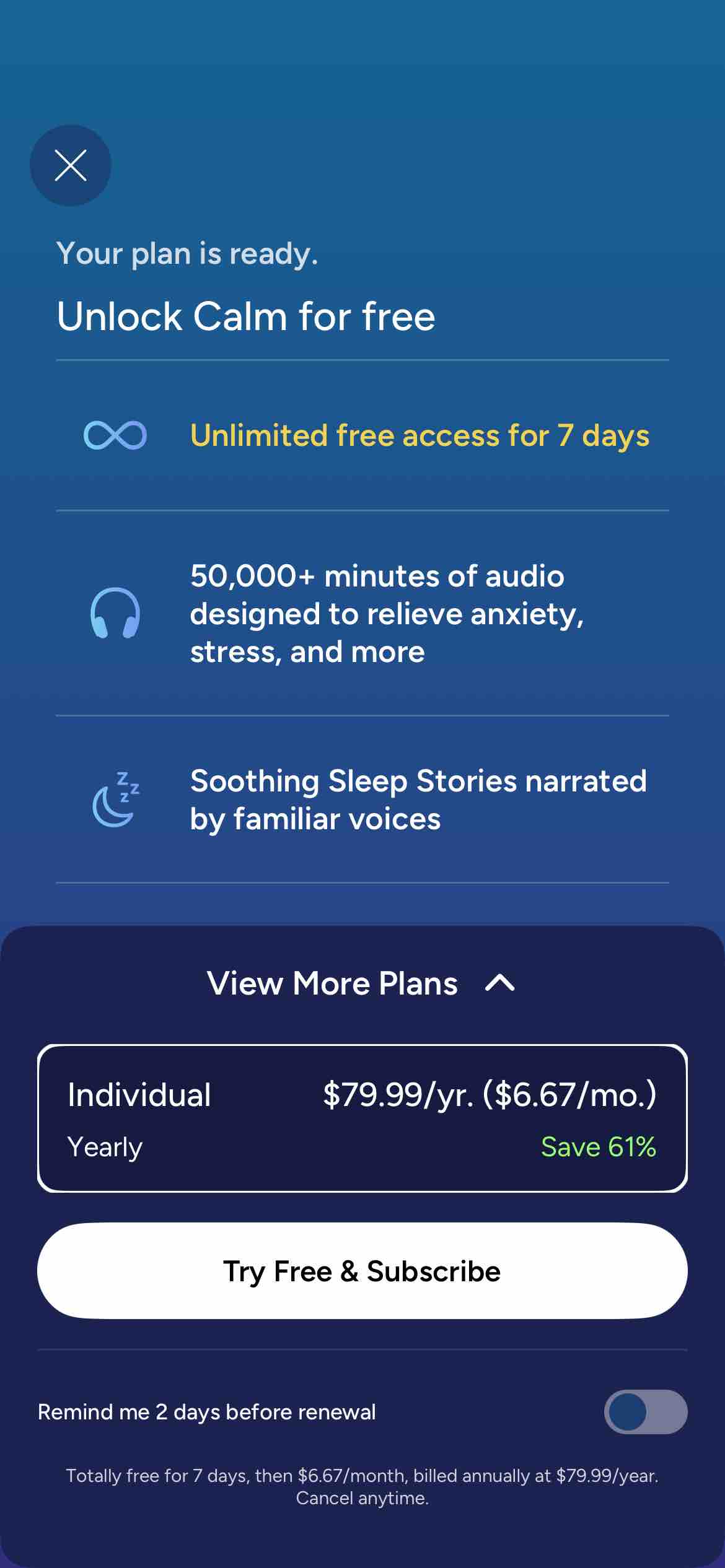This screenshot has width=725, height=1568.
Task: Close the Calm subscription offer
Action: [x=71, y=165]
